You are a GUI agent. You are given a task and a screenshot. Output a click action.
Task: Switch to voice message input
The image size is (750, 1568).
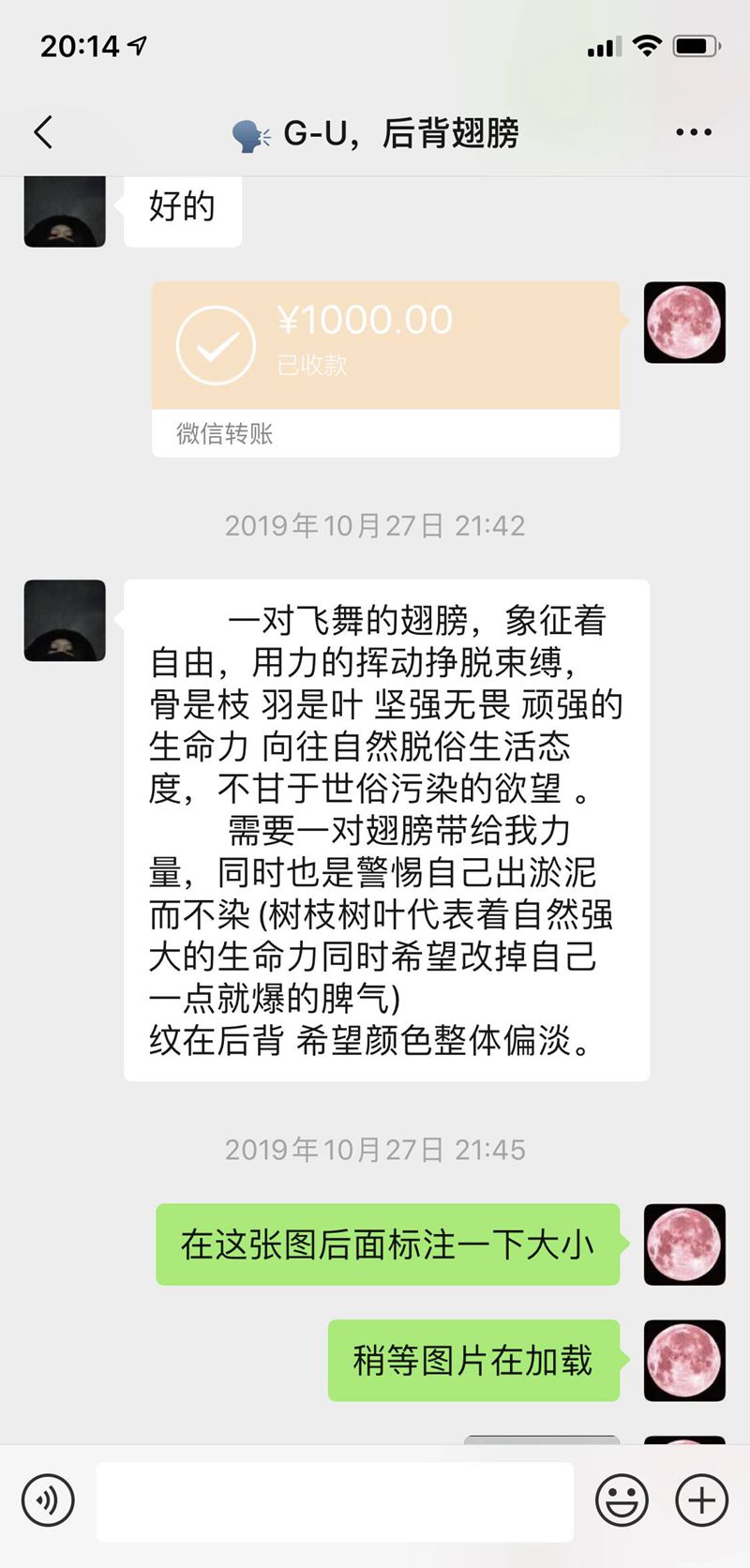pos(48,1500)
